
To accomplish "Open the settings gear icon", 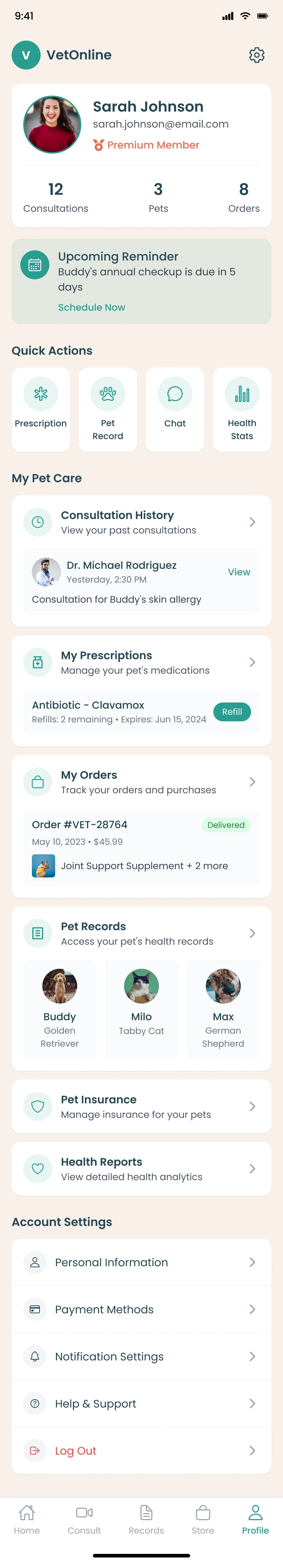I will (x=256, y=55).
